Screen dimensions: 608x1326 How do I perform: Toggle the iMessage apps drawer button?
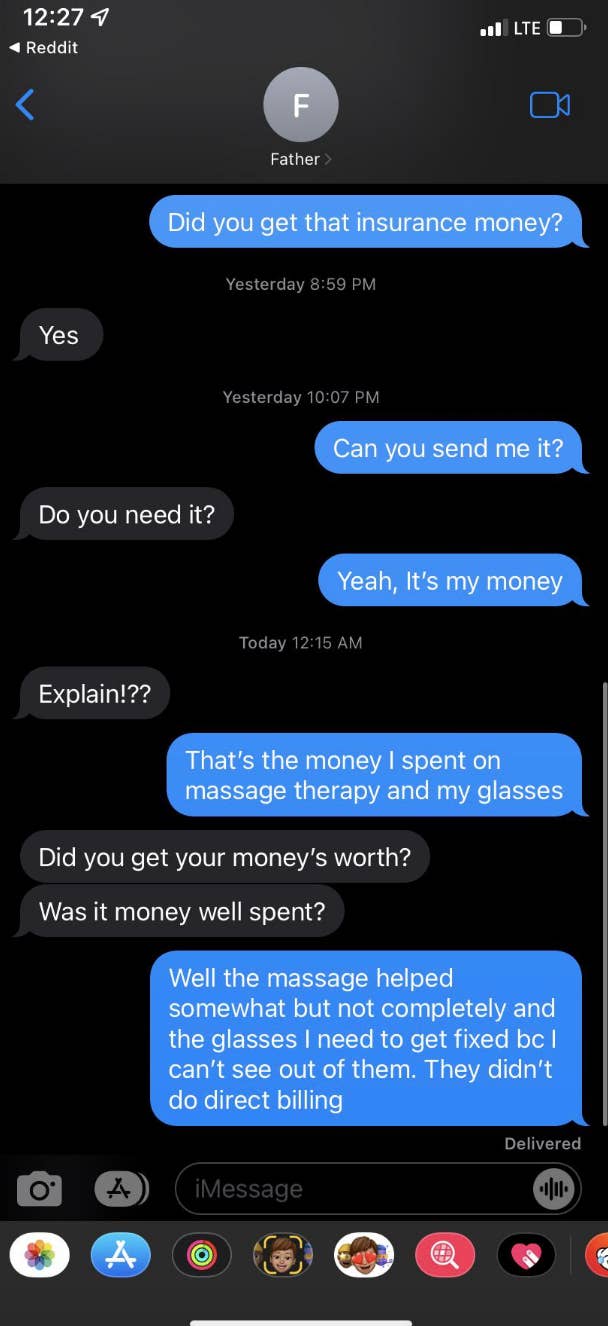120,1188
